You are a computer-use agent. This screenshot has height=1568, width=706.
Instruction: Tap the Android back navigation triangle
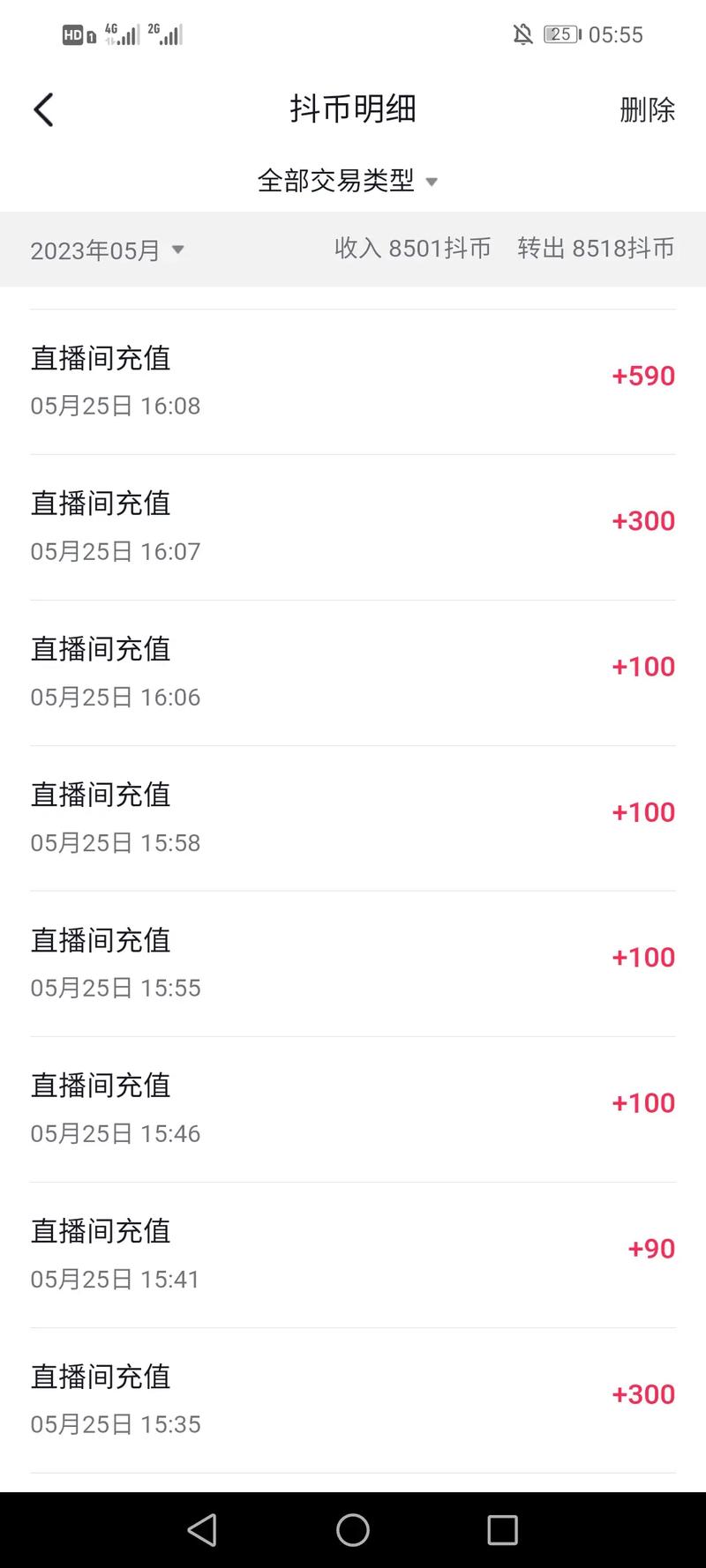pyautogui.click(x=202, y=1530)
